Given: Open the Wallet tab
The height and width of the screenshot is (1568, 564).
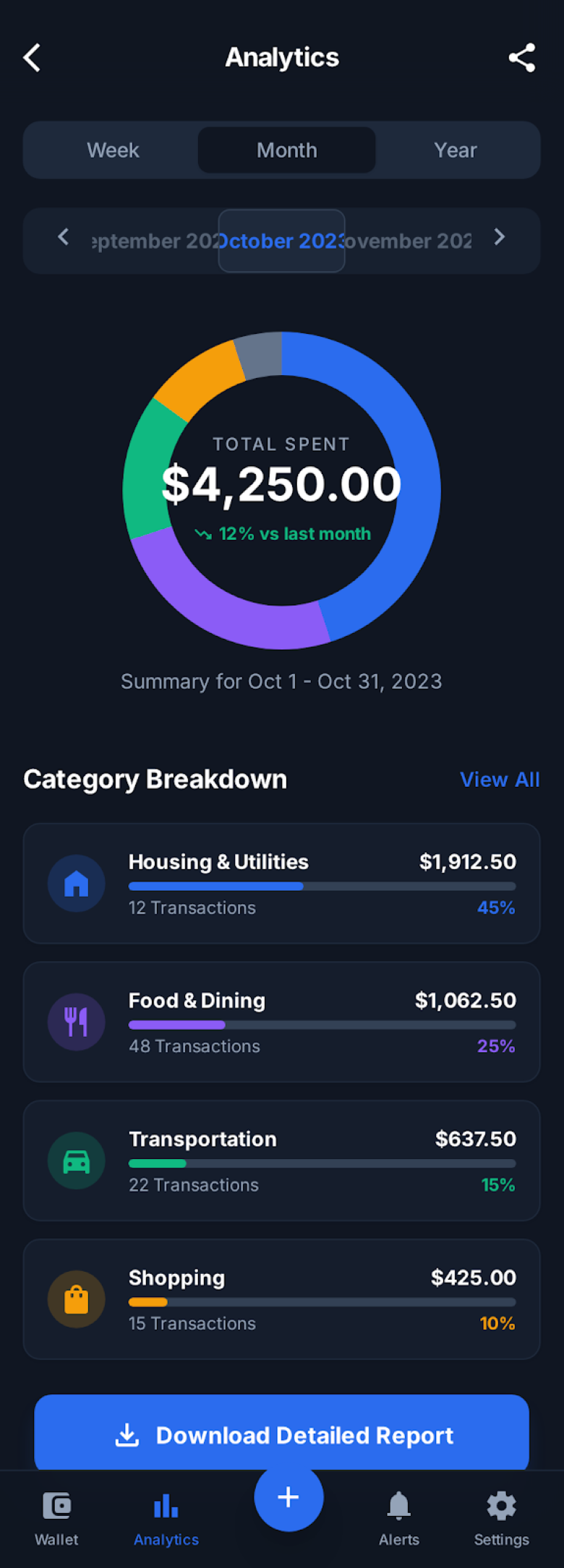Looking at the screenshot, I should click(56, 1517).
